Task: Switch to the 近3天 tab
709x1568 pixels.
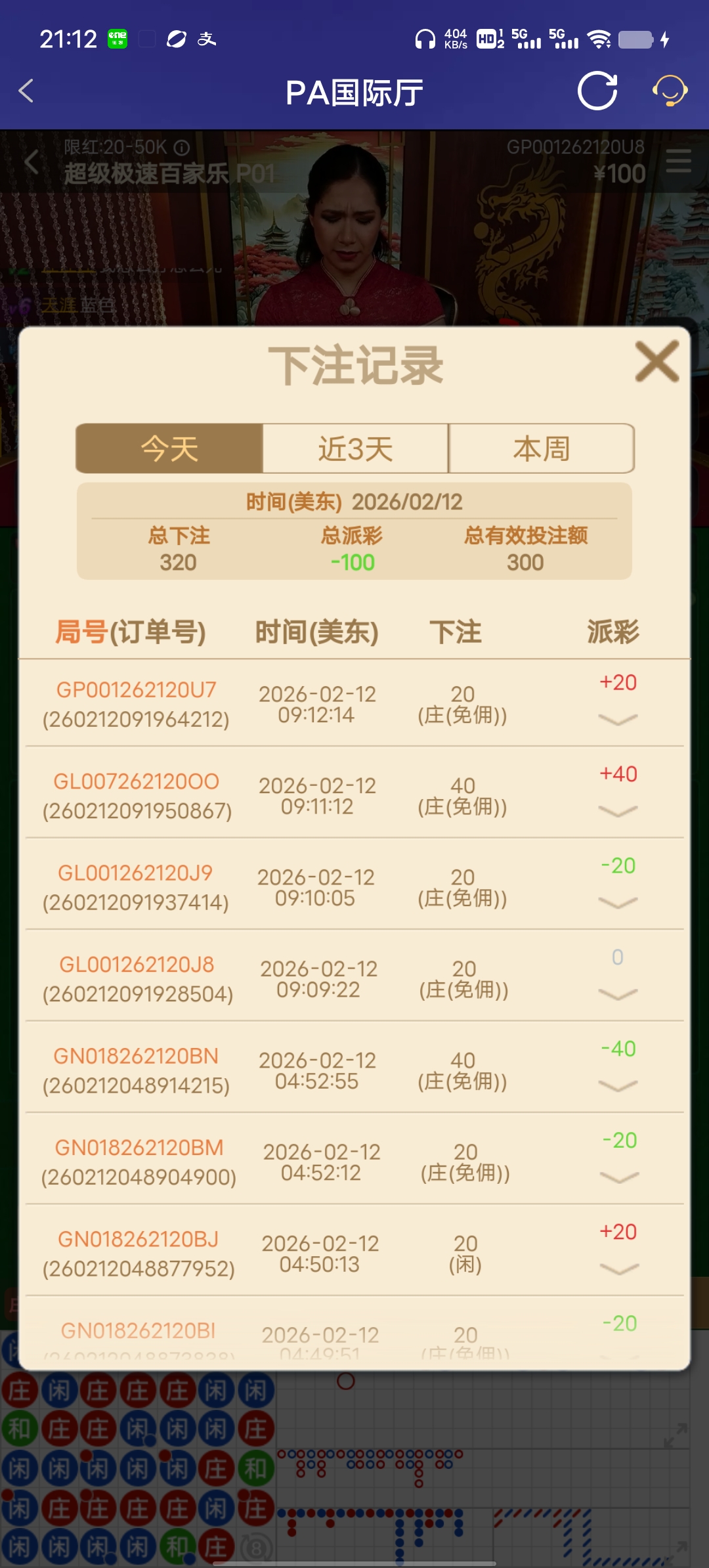Action: click(354, 448)
